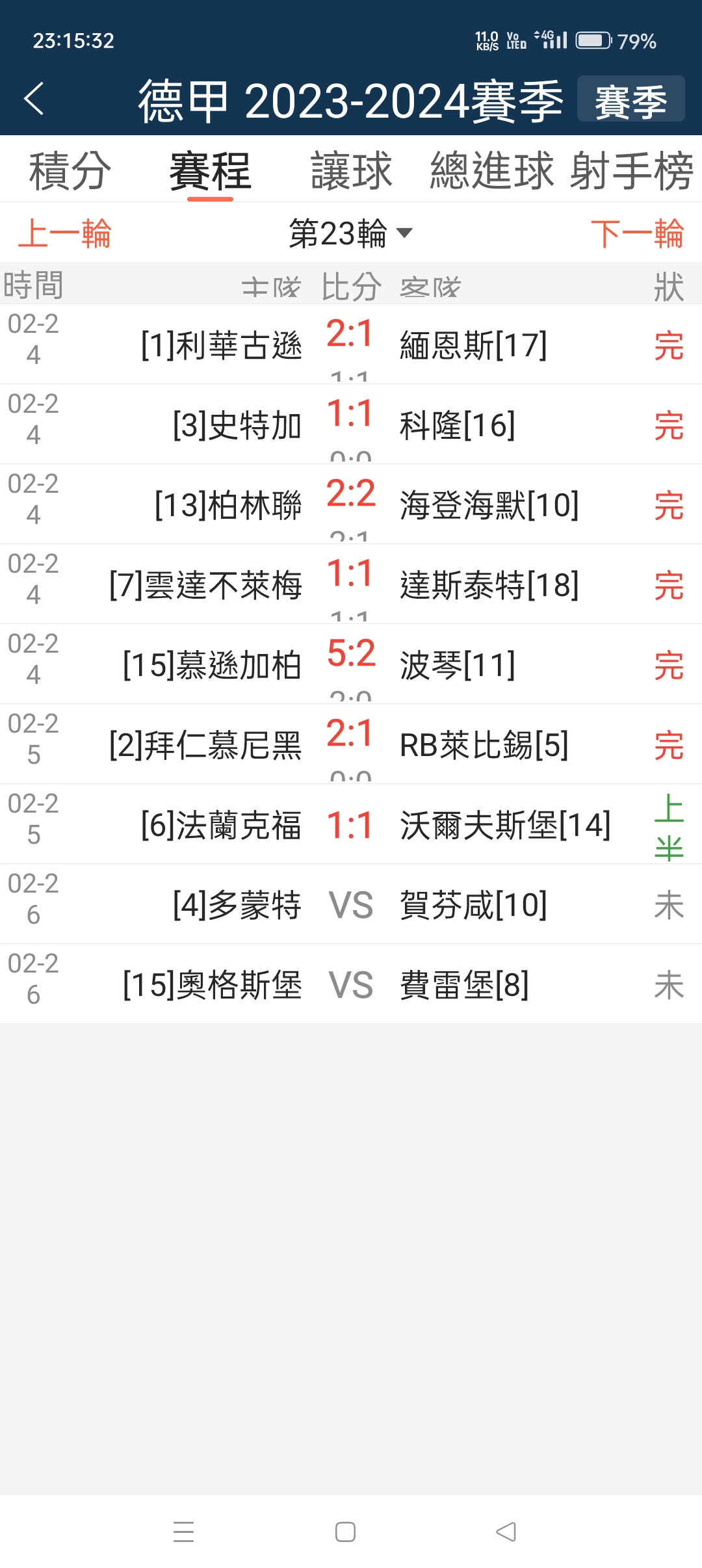Switch to the 積分 tab
The width and height of the screenshot is (702, 1568).
(70, 171)
